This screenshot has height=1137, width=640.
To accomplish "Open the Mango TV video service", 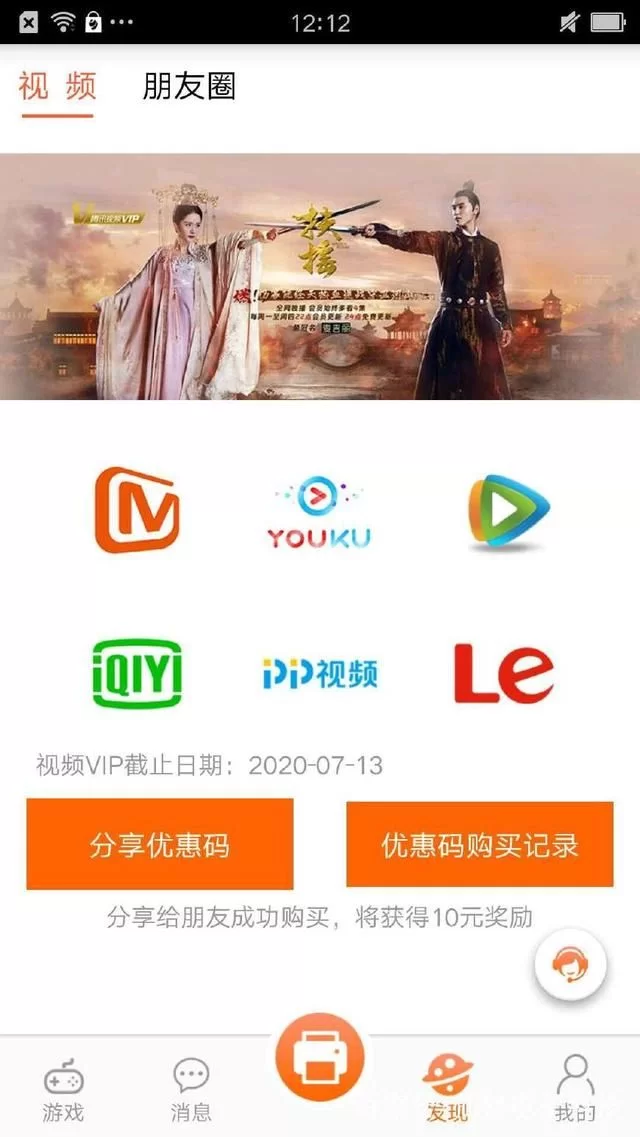I will click(x=137, y=510).
